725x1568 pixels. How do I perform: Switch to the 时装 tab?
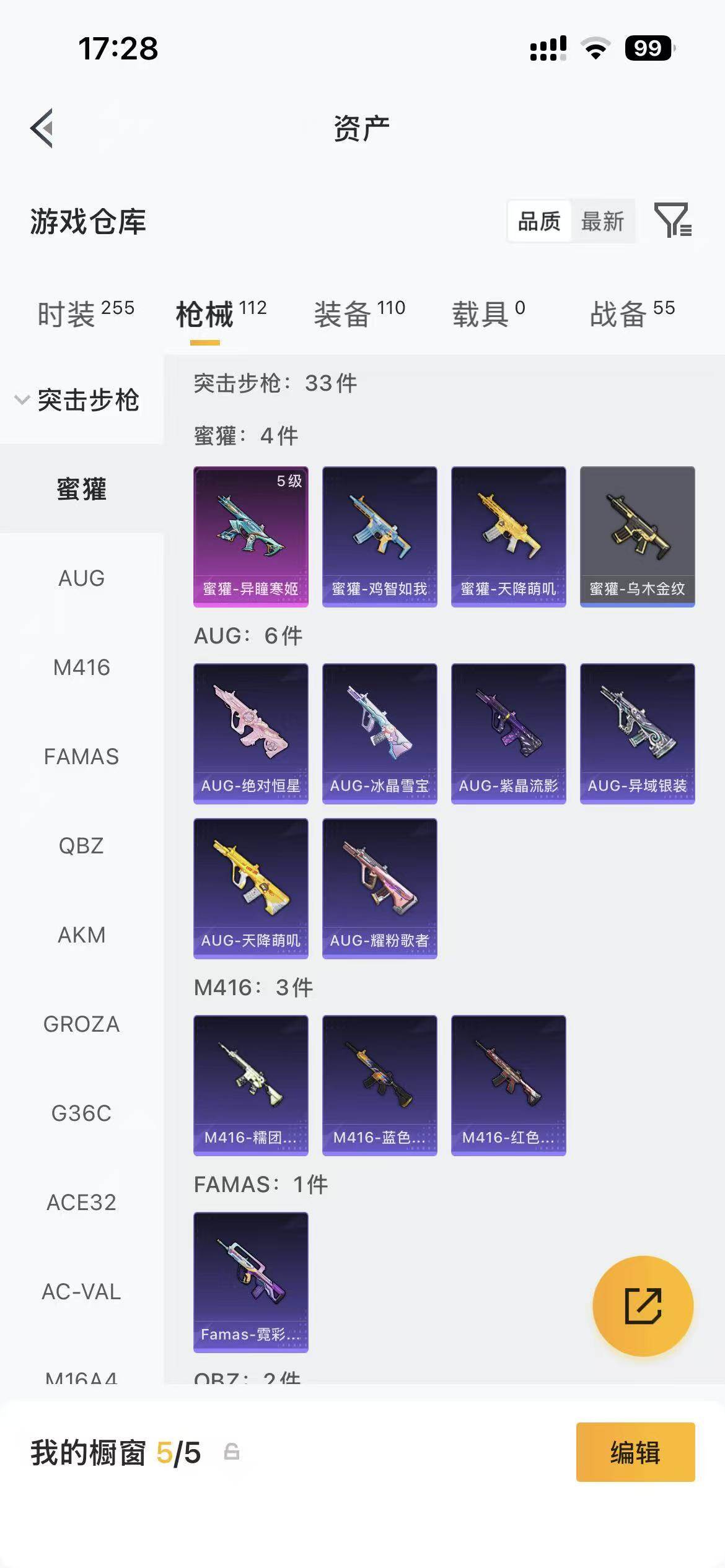tap(86, 313)
